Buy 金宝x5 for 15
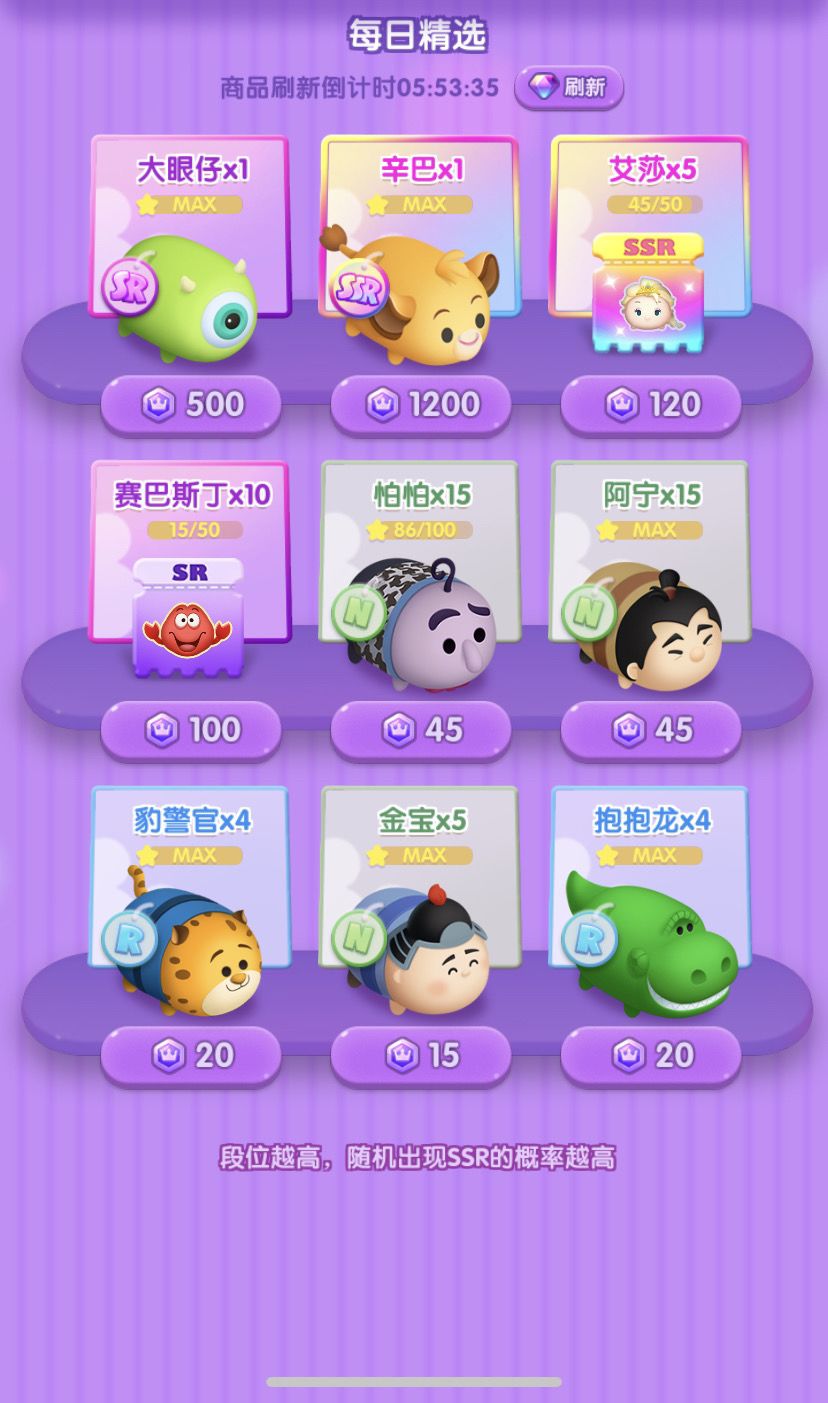 click(x=421, y=1055)
